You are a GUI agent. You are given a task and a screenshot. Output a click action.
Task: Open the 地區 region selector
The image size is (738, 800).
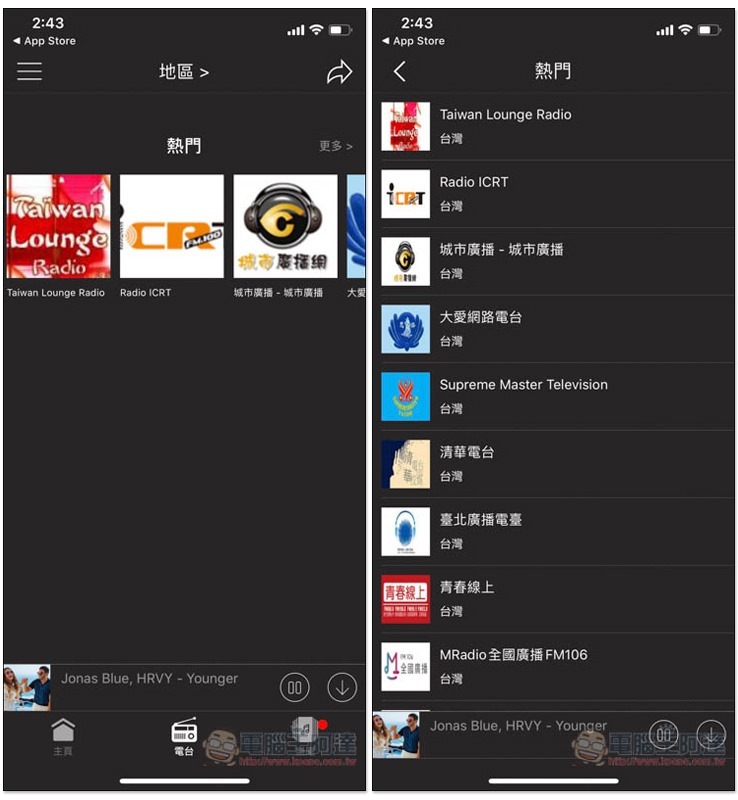(184, 72)
